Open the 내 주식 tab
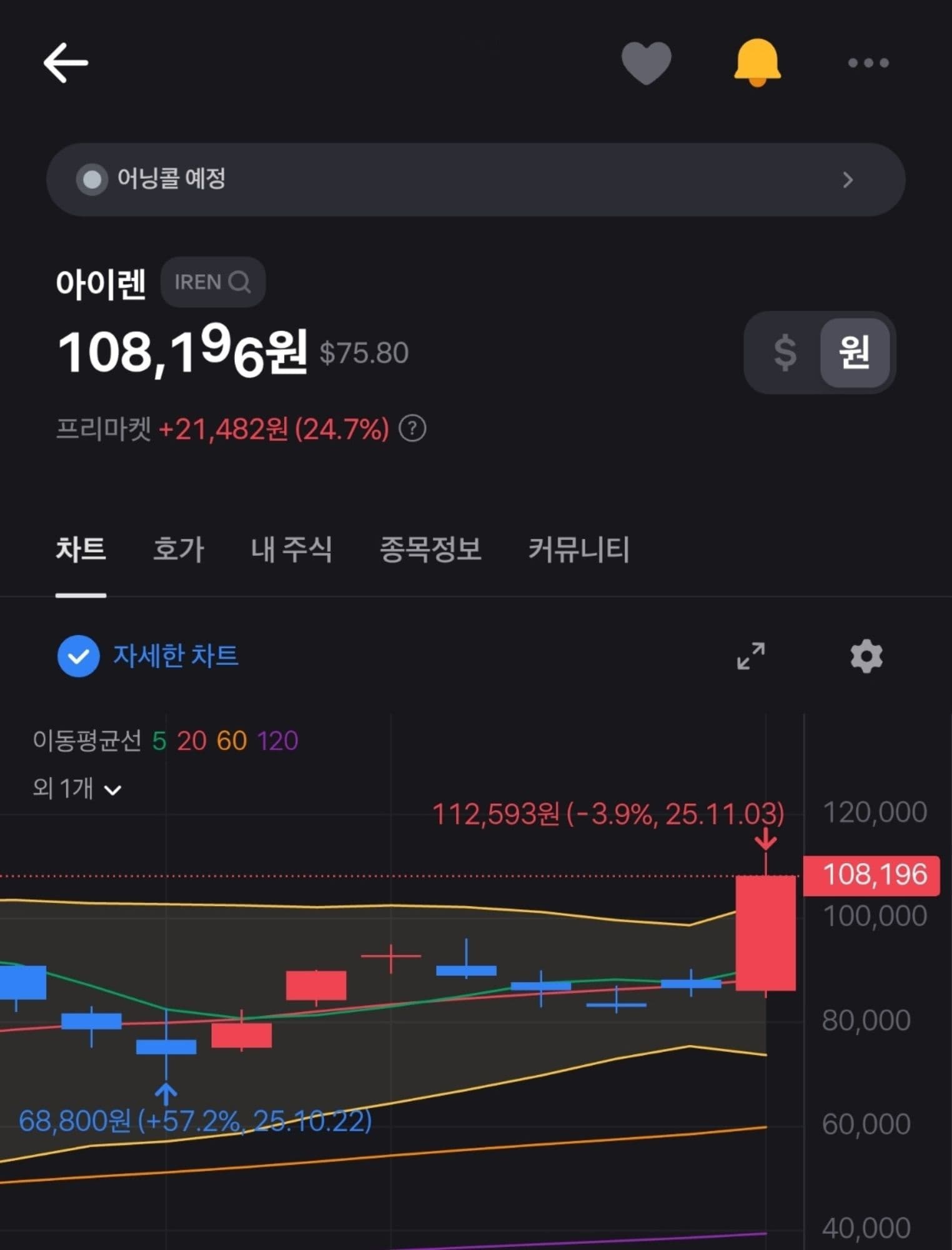The width and height of the screenshot is (952, 1250). coord(291,549)
